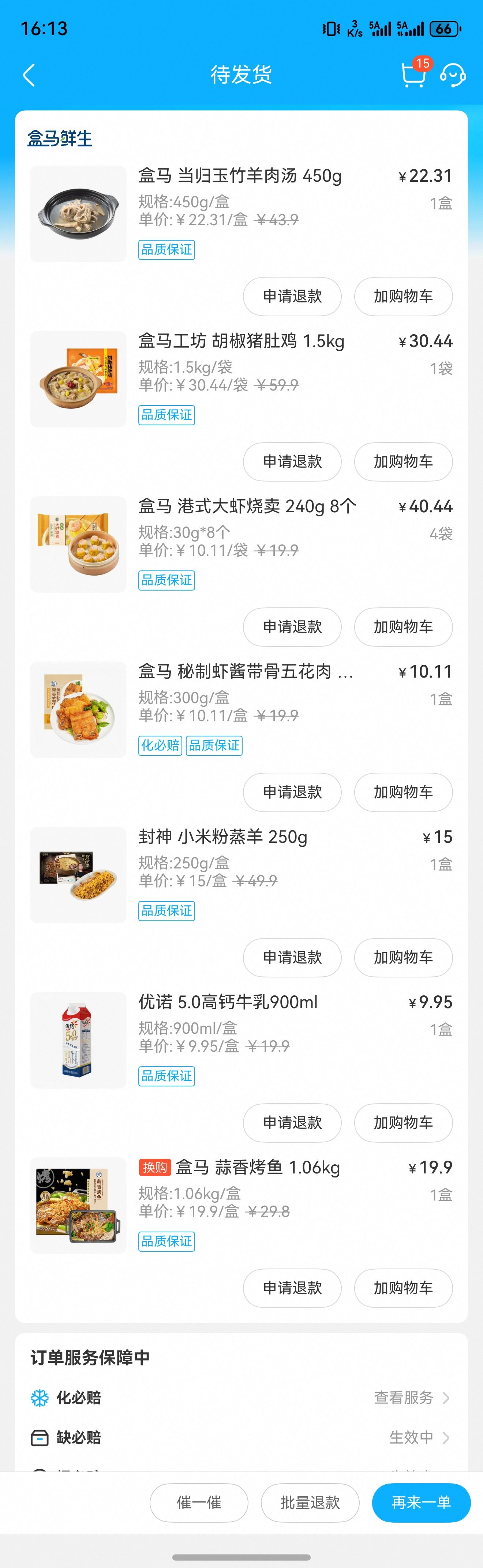Image resolution: width=483 pixels, height=1568 pixels.
Task: Reorder with 再来一单
Action: [421, 1502]
